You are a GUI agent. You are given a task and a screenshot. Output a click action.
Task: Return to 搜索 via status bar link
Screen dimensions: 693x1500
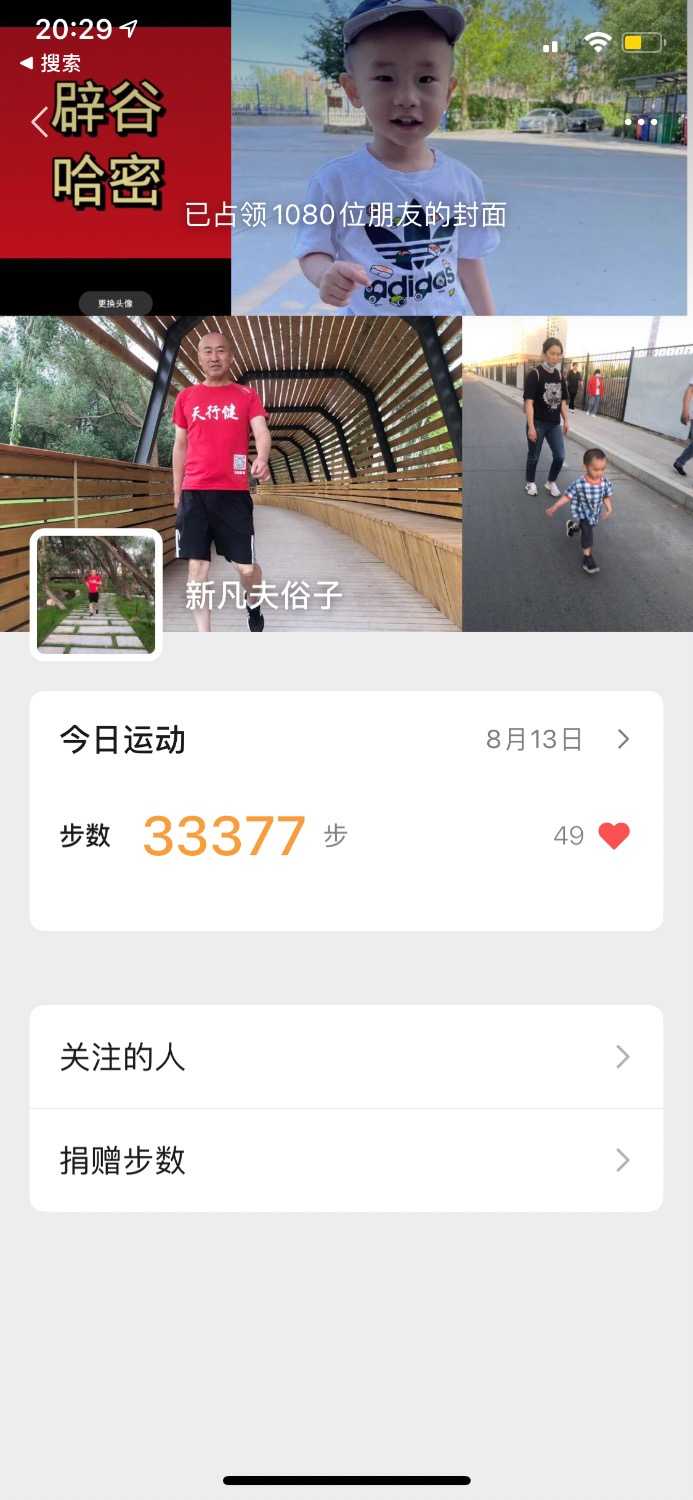point(51,63)
